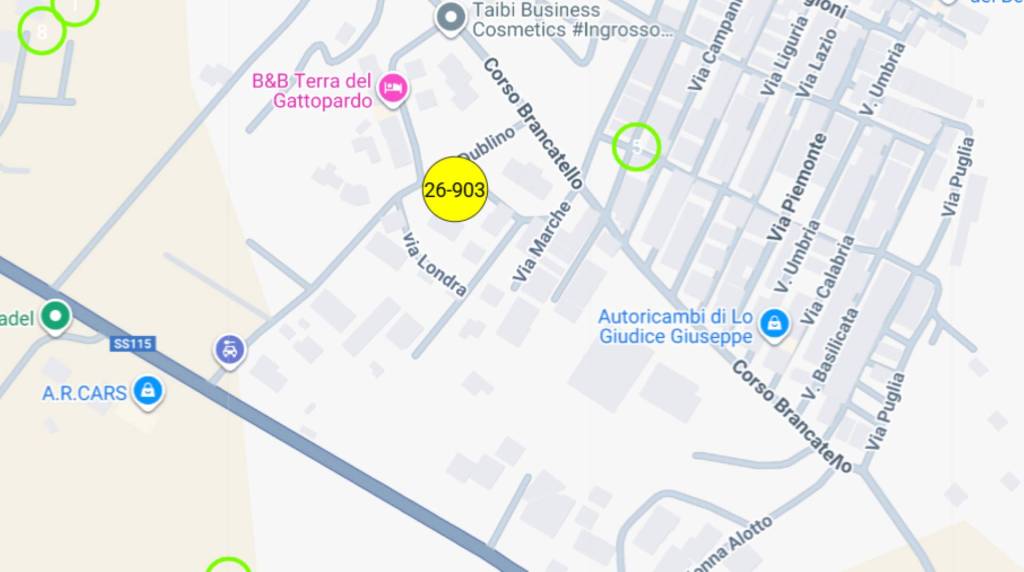Open the car service pin near SS115

(x=230, y=350)
